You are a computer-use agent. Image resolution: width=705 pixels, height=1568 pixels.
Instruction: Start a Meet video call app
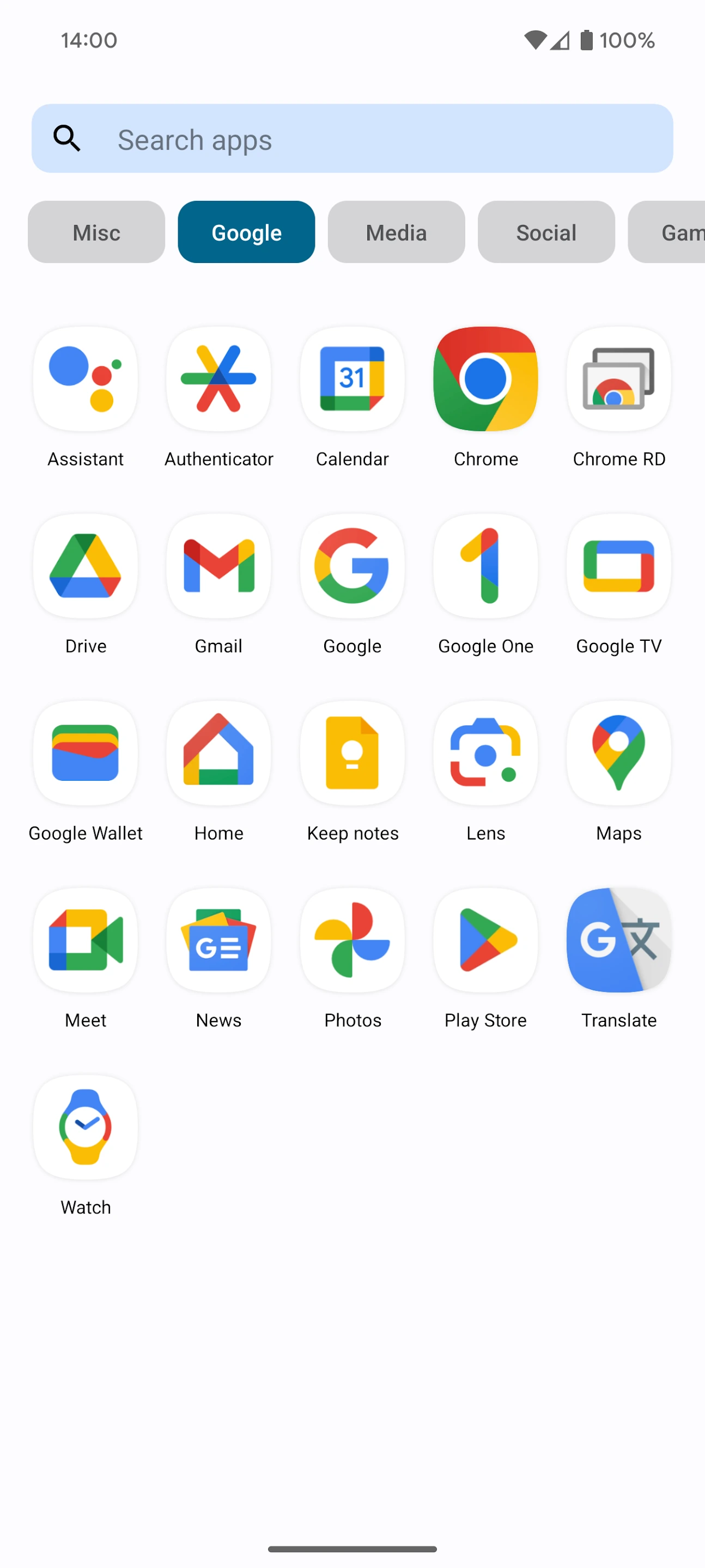point(86,939)
